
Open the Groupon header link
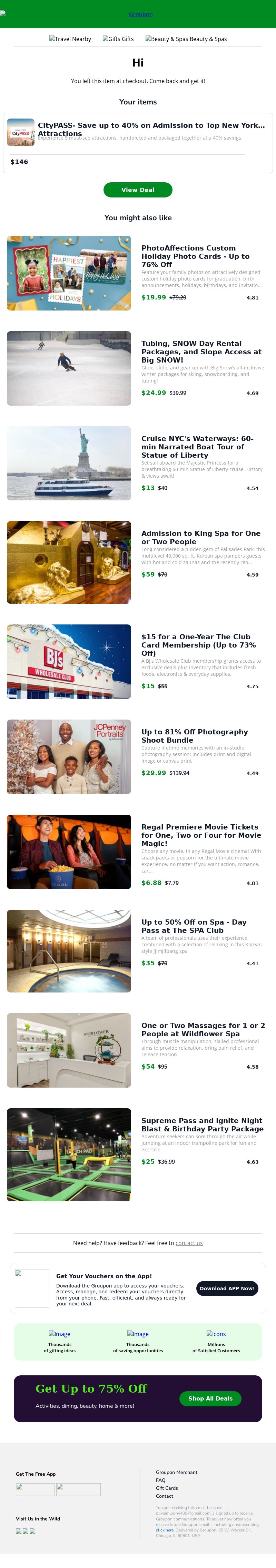[x=141, y=14]
